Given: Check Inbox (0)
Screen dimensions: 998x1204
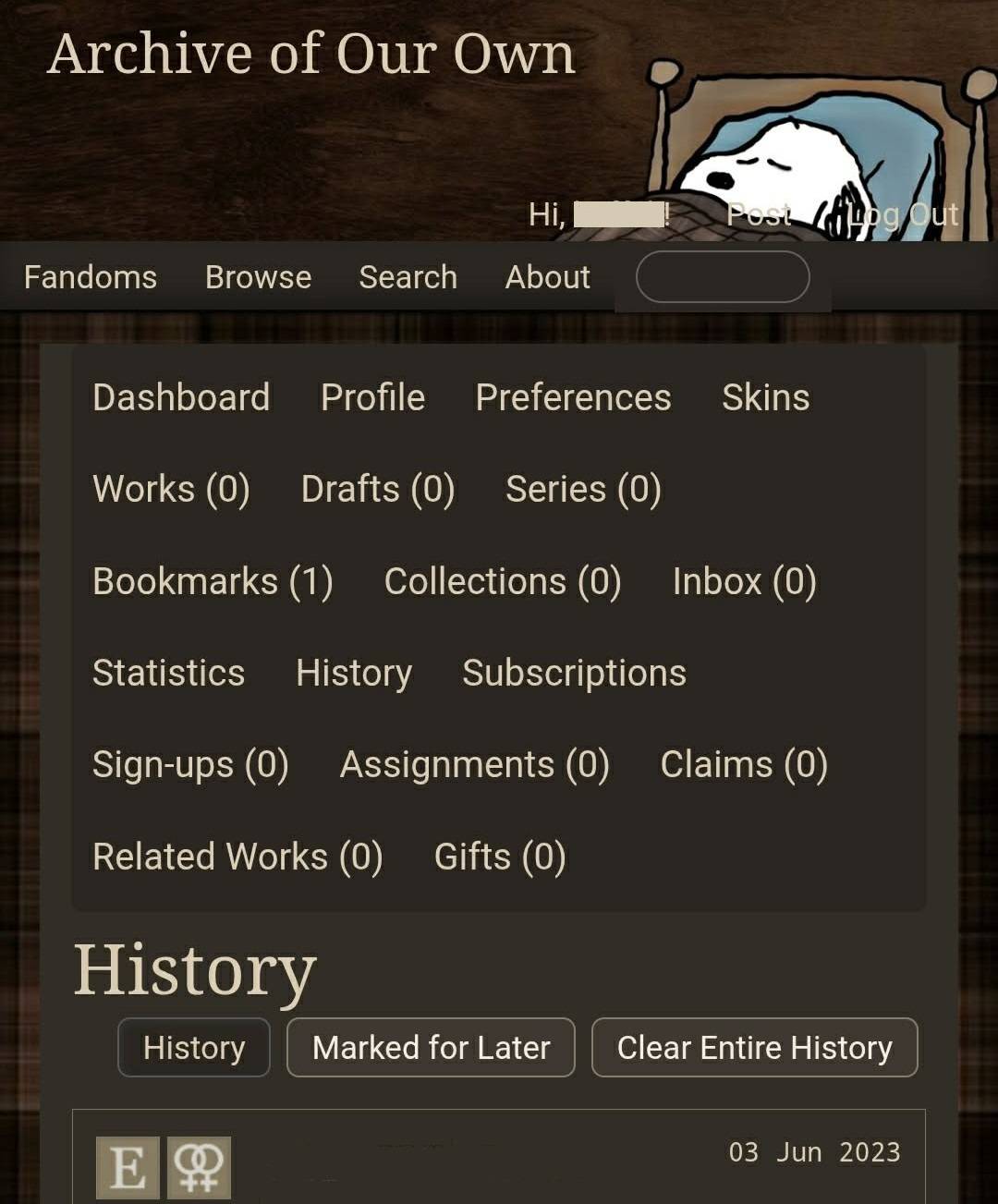Looking at the screenshot, I should click(744, 581).
